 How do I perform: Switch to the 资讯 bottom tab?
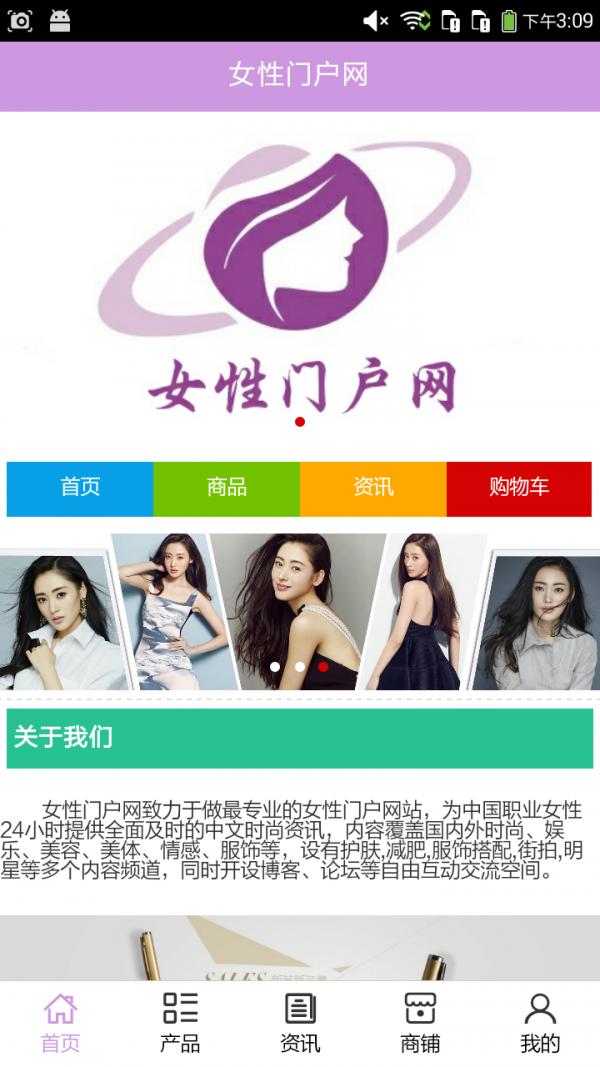300,1023
